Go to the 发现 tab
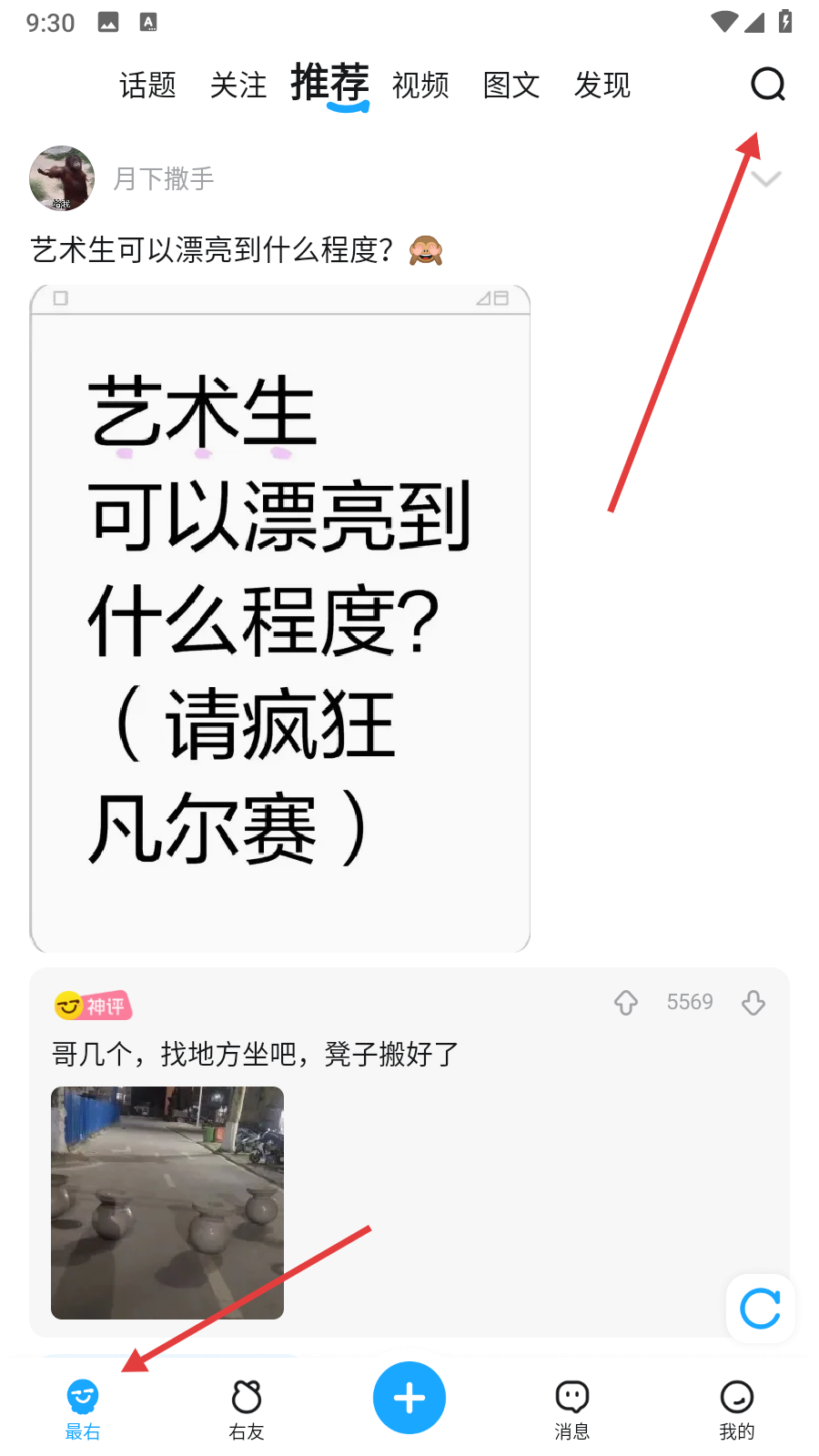Screen dimensions: 819x1456 (602, 86)
